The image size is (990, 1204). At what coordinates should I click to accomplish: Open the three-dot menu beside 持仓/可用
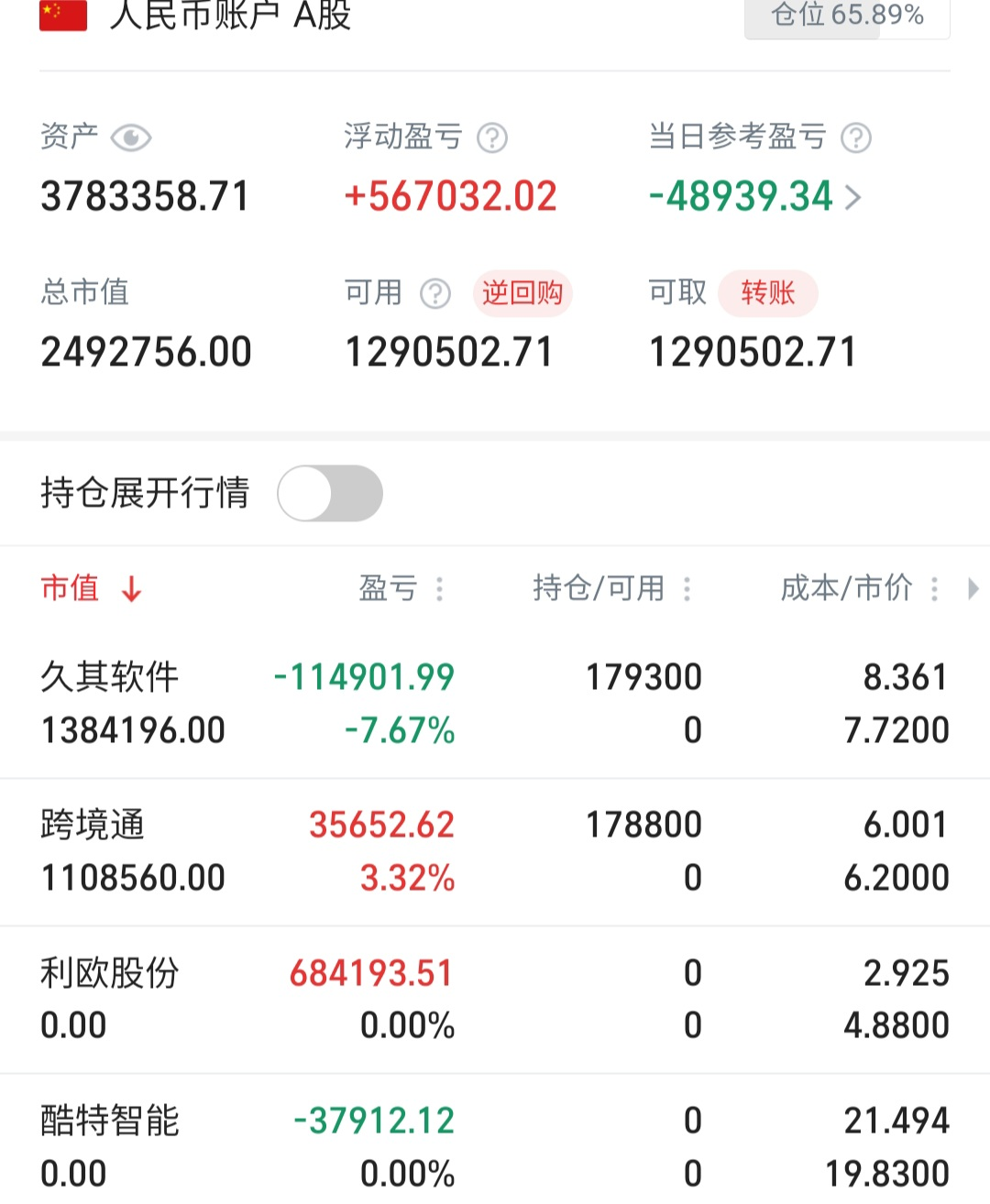point(687,589)
